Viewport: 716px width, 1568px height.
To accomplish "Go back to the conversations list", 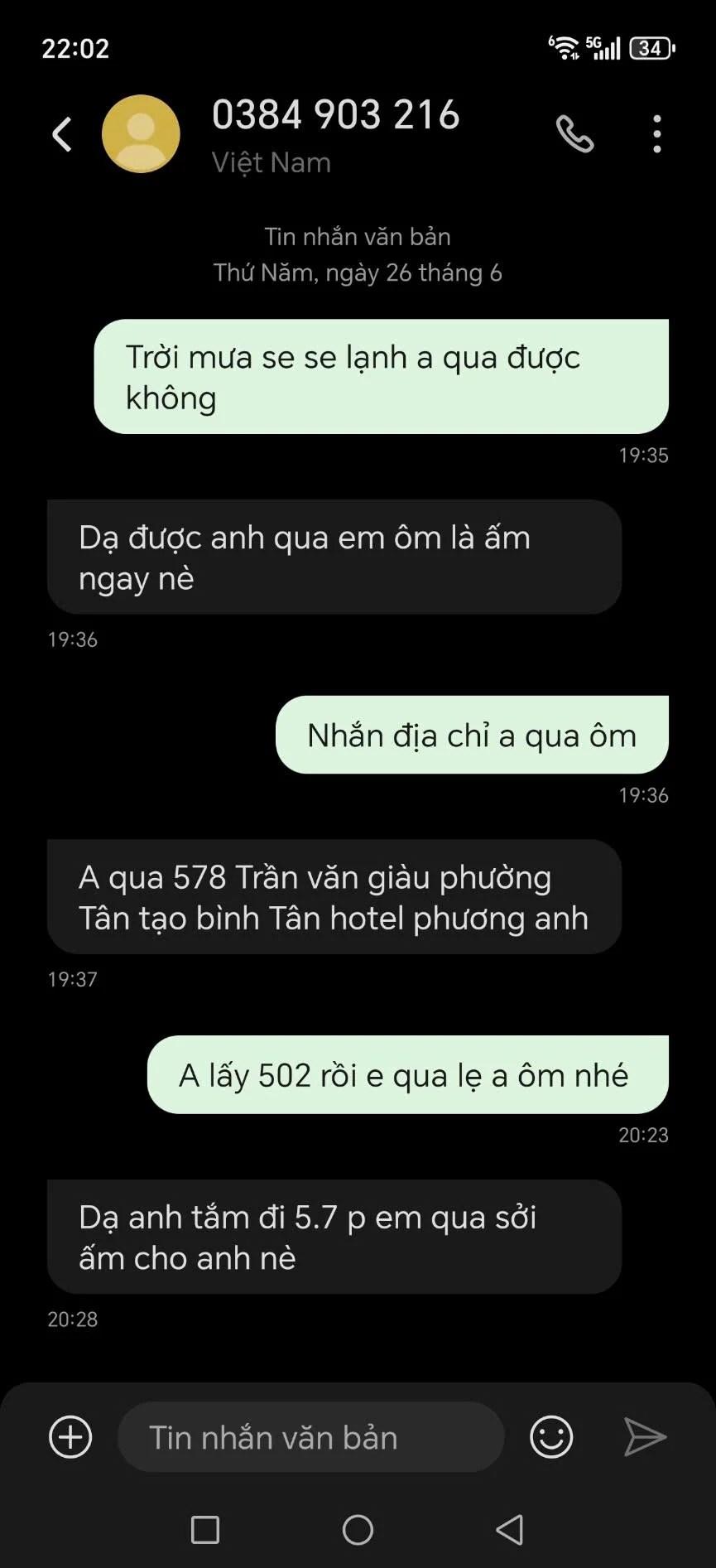I will click(x=62, y=134).
